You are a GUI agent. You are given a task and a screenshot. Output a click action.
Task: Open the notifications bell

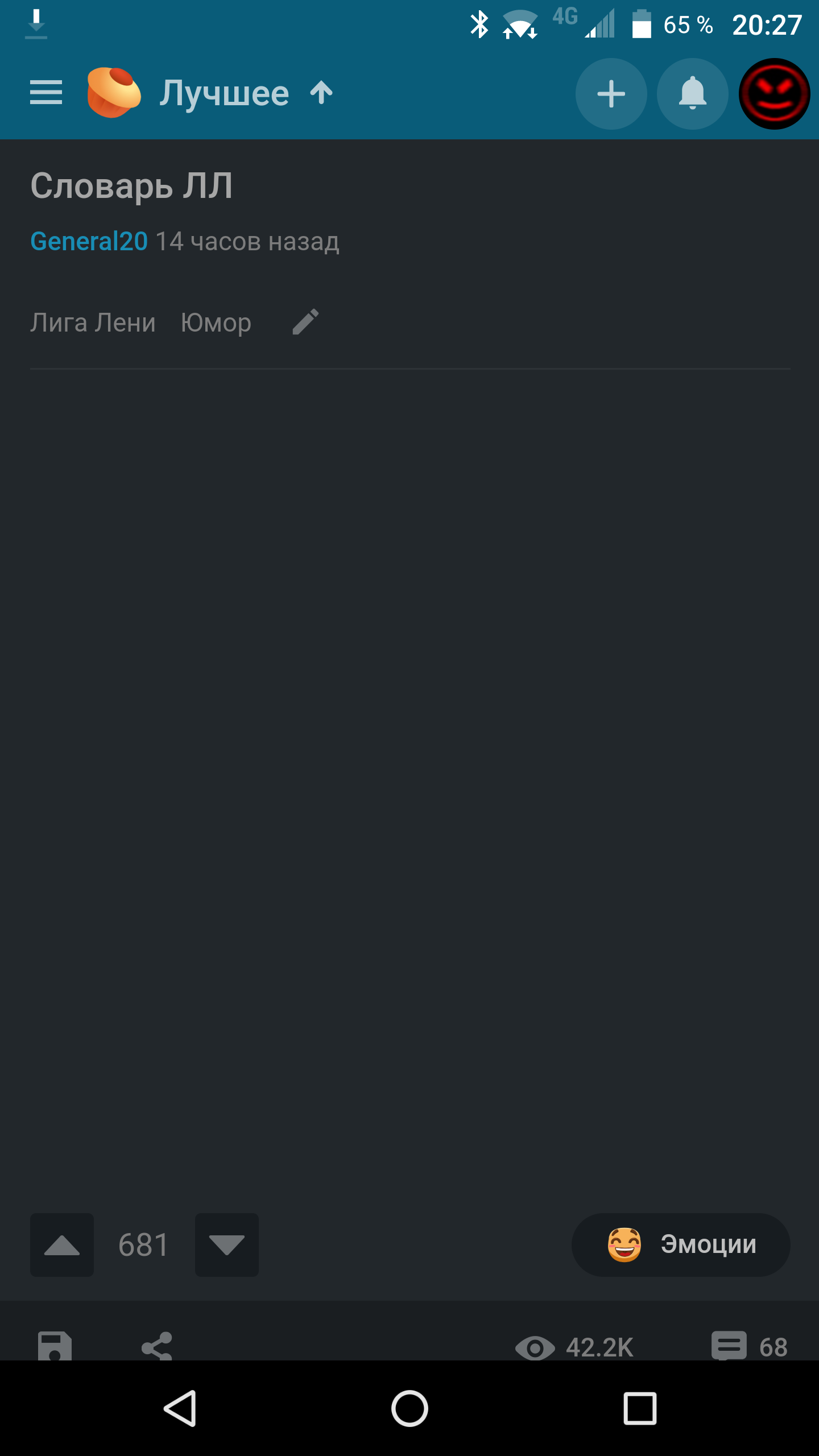click(x=692, y=94)
